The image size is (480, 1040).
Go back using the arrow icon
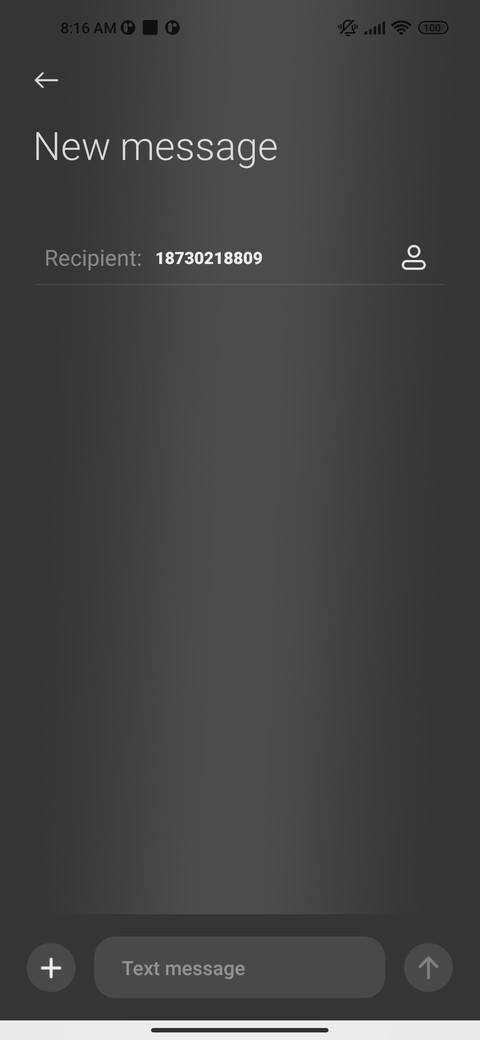[46, 80]
